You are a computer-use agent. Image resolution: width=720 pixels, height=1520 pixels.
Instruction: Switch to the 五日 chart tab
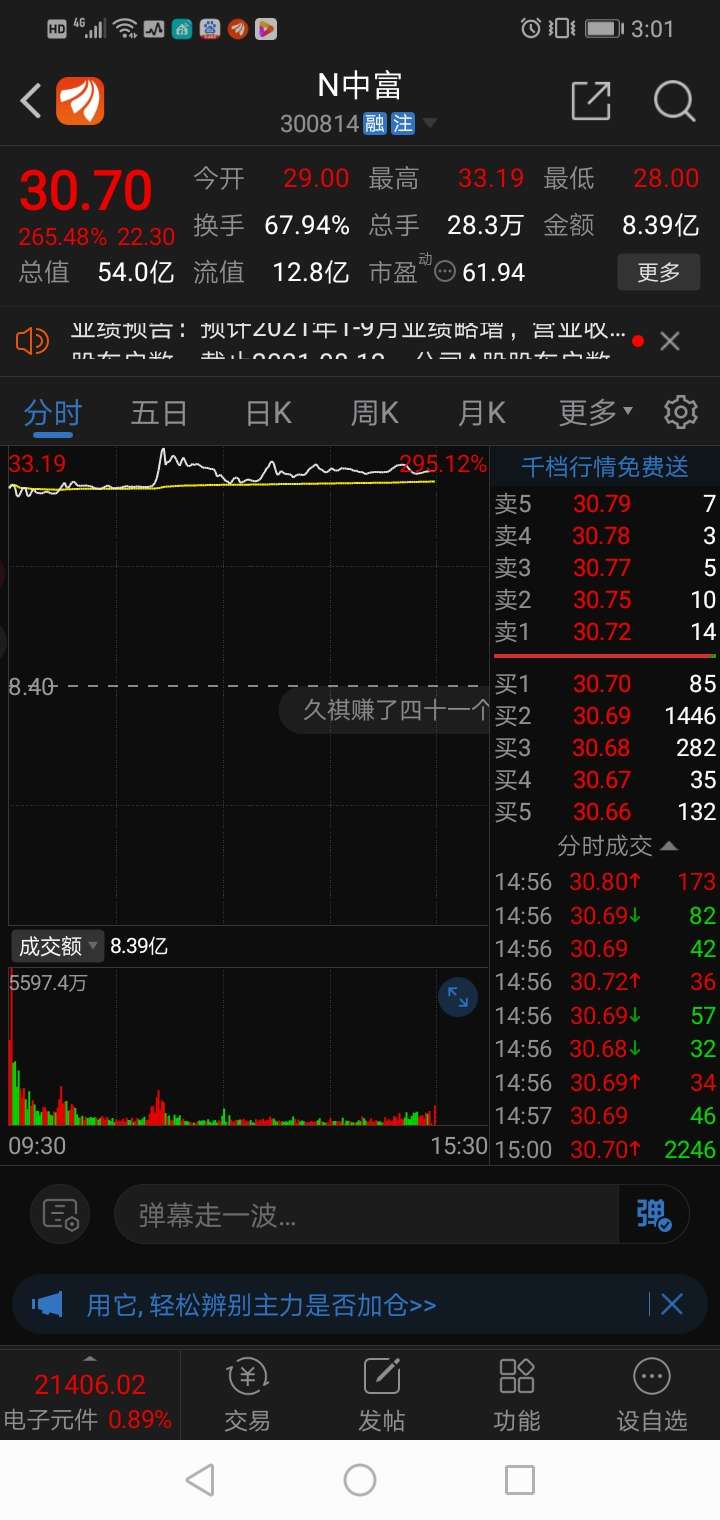click(x=158, y=411)
